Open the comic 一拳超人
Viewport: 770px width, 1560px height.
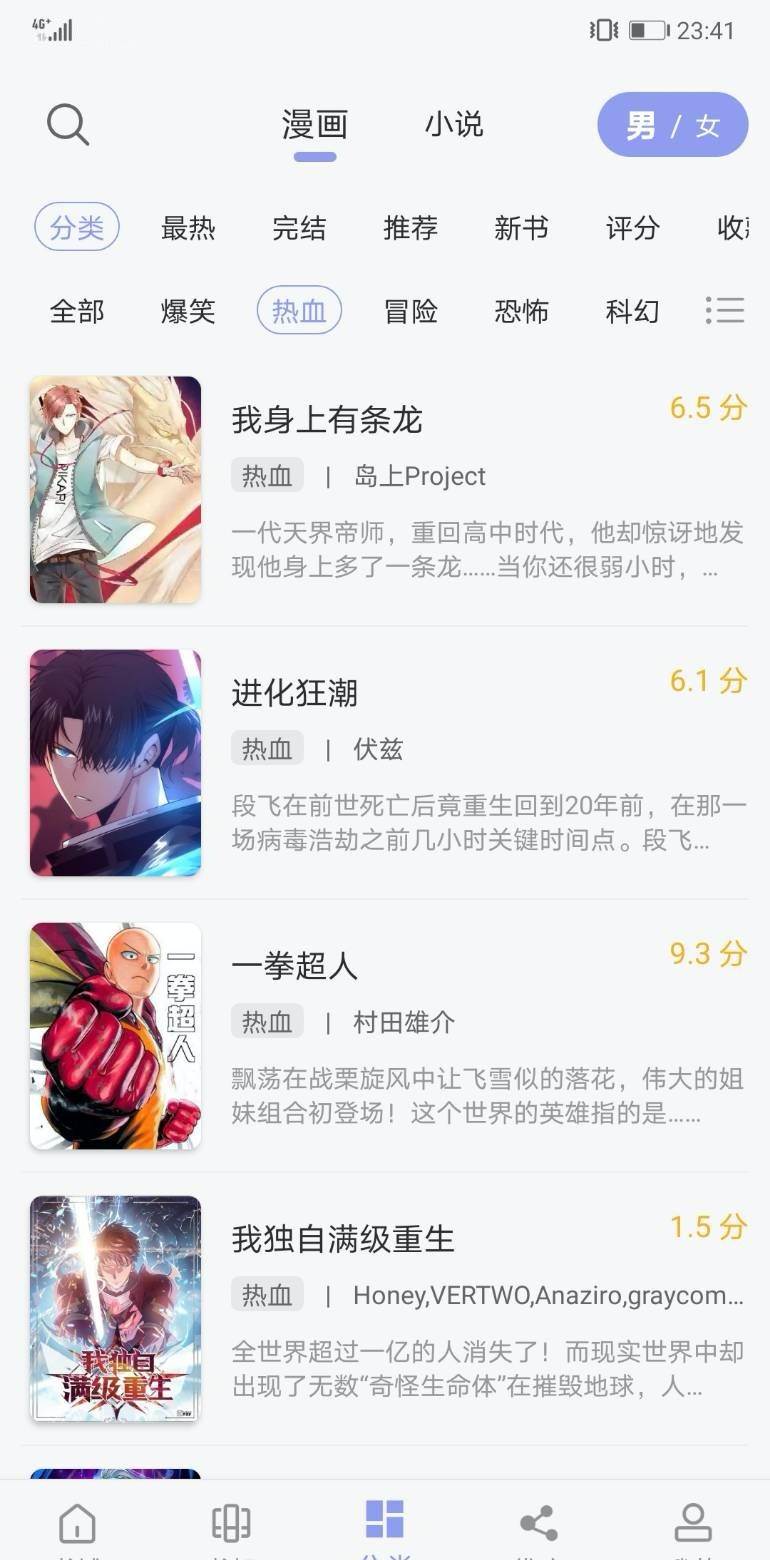click(x=294, y=966)
